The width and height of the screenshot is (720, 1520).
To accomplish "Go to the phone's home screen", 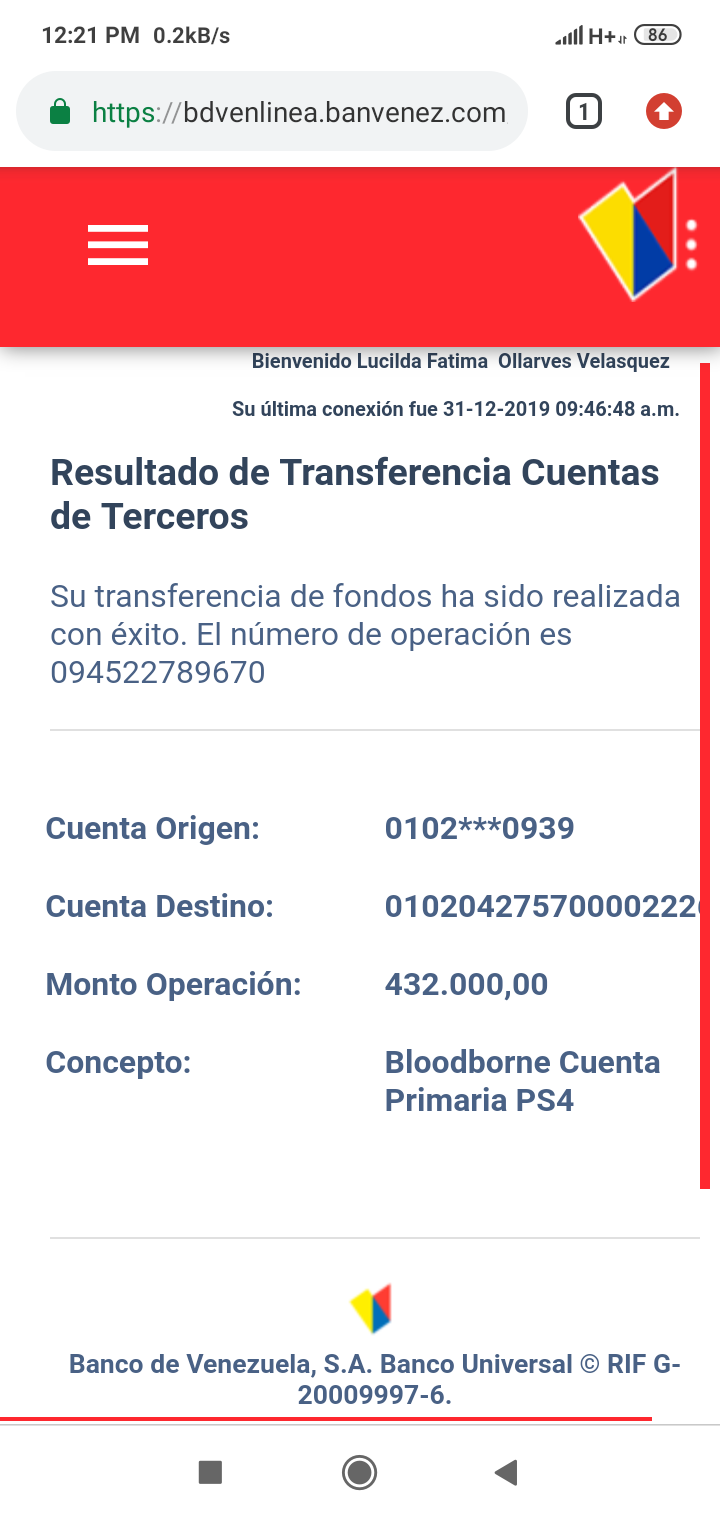I will point(359,1472).
